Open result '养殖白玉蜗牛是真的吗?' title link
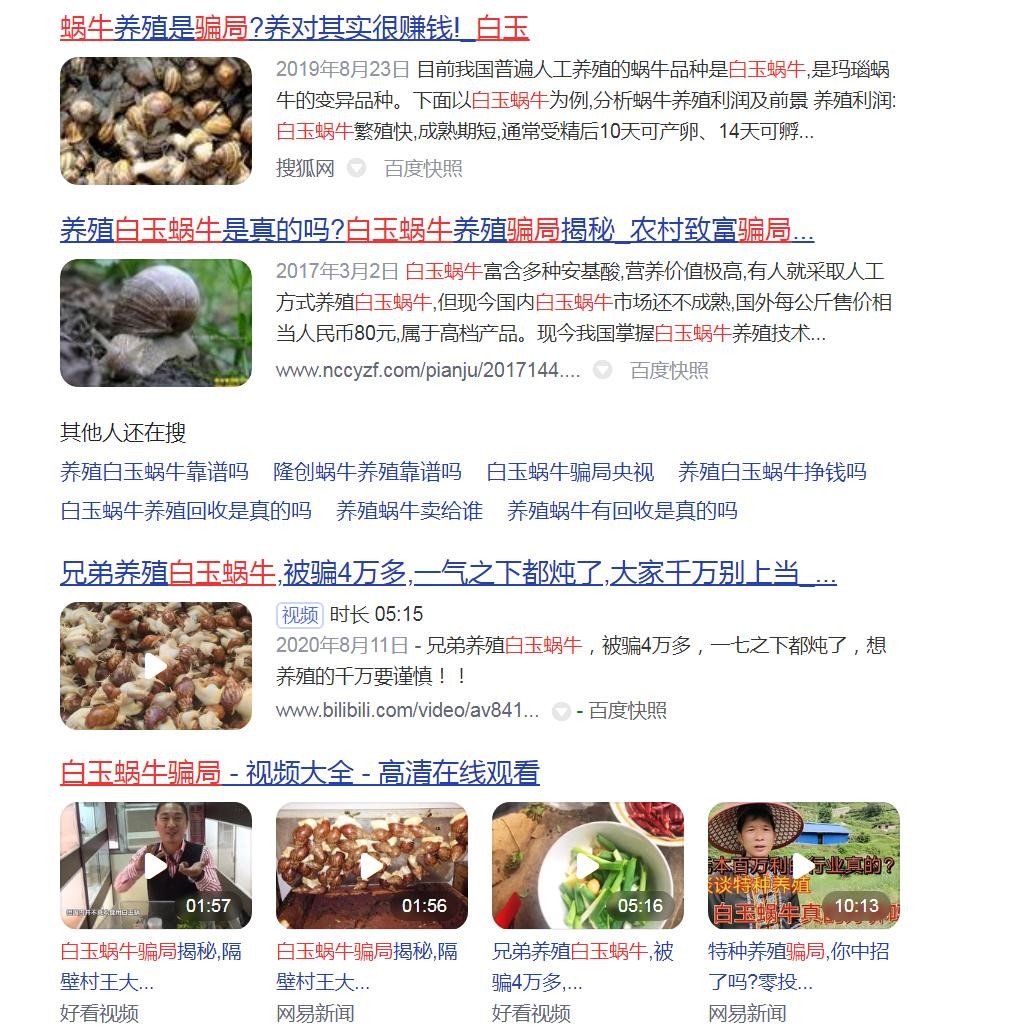 point(436,231)
